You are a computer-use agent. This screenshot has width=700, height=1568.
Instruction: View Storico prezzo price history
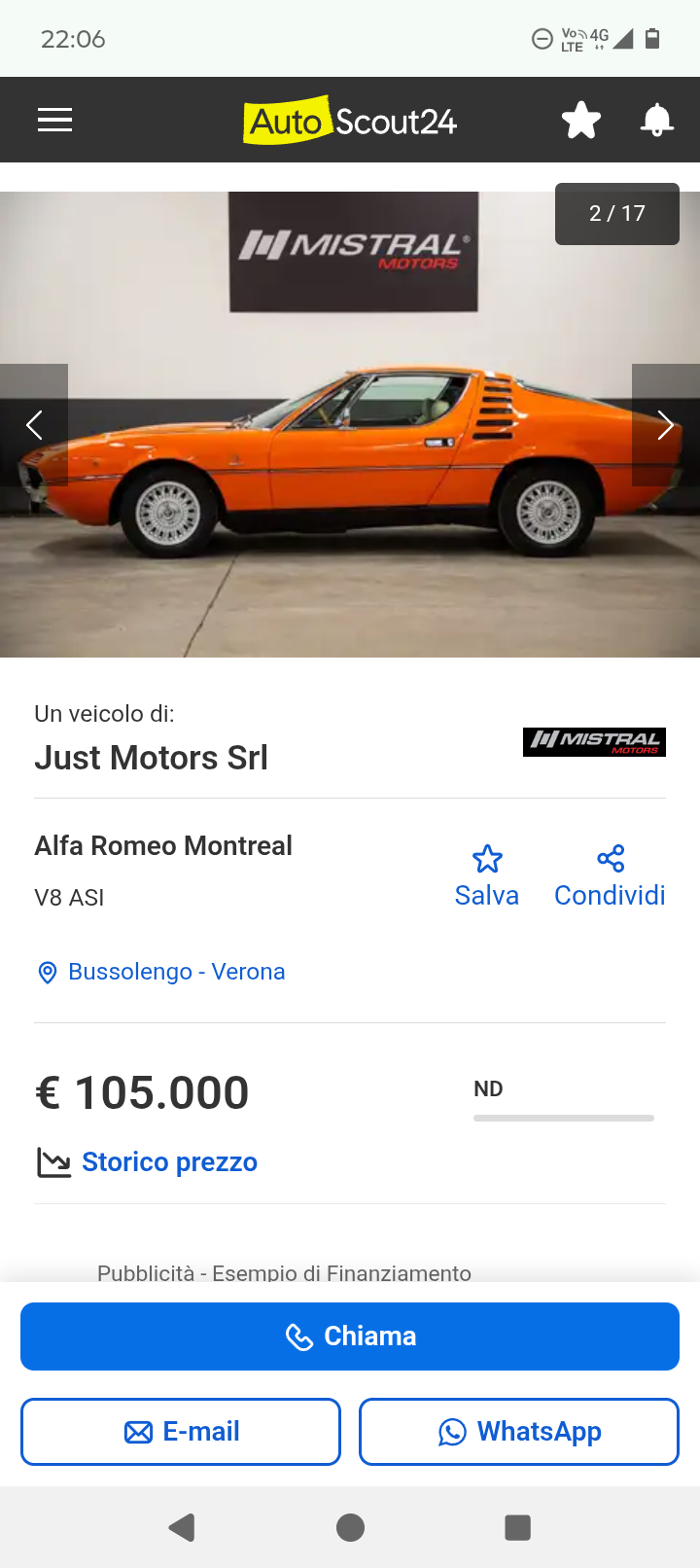168,1162
